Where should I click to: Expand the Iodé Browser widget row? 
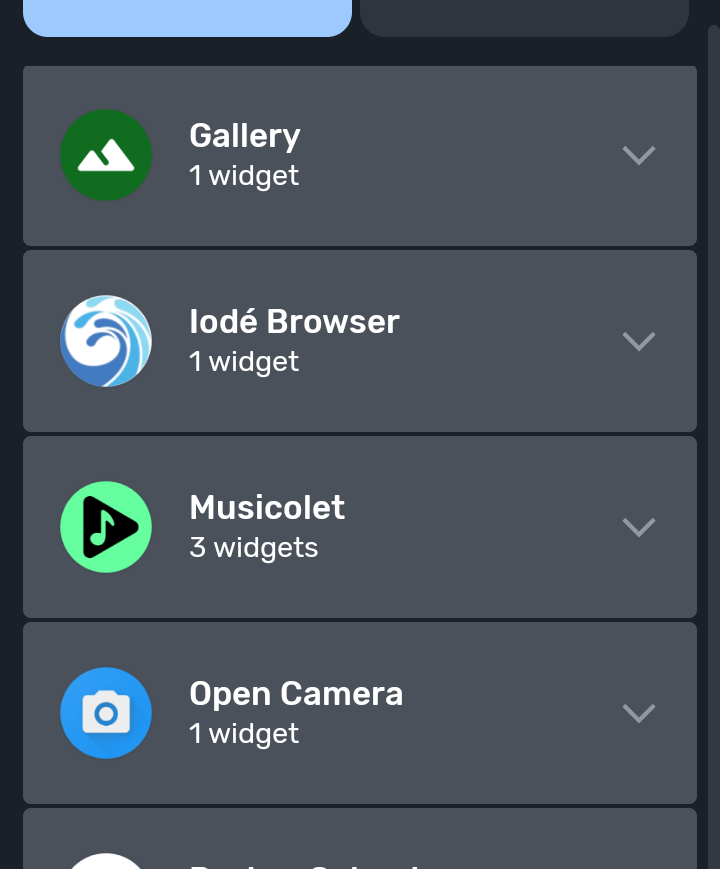638,341
